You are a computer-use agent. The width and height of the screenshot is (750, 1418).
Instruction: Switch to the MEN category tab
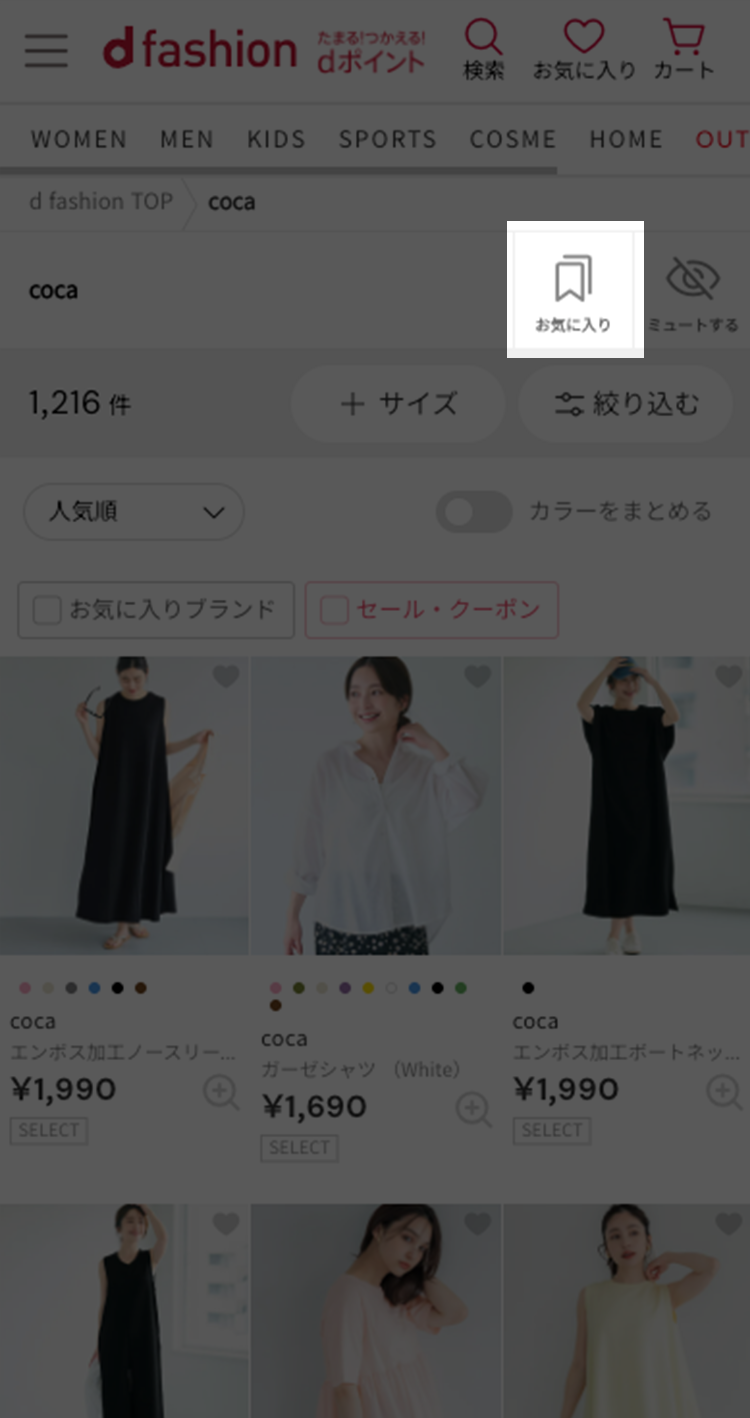coord(186,139)
